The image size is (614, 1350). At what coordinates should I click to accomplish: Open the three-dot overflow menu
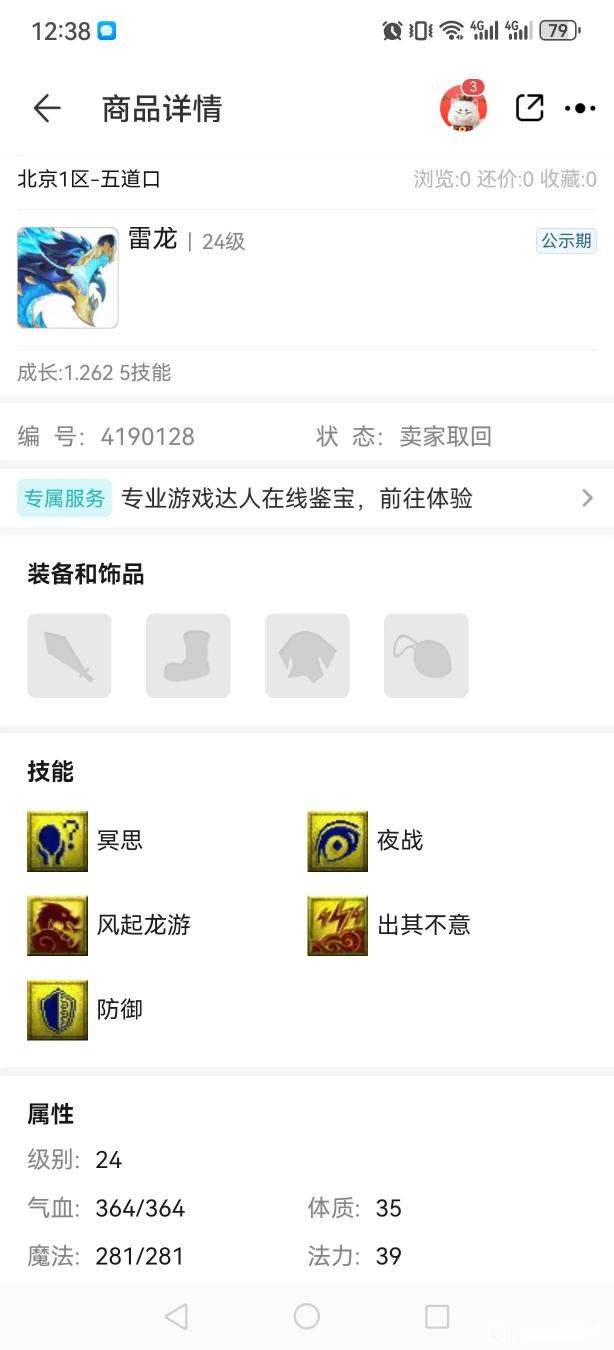point(580,108)
